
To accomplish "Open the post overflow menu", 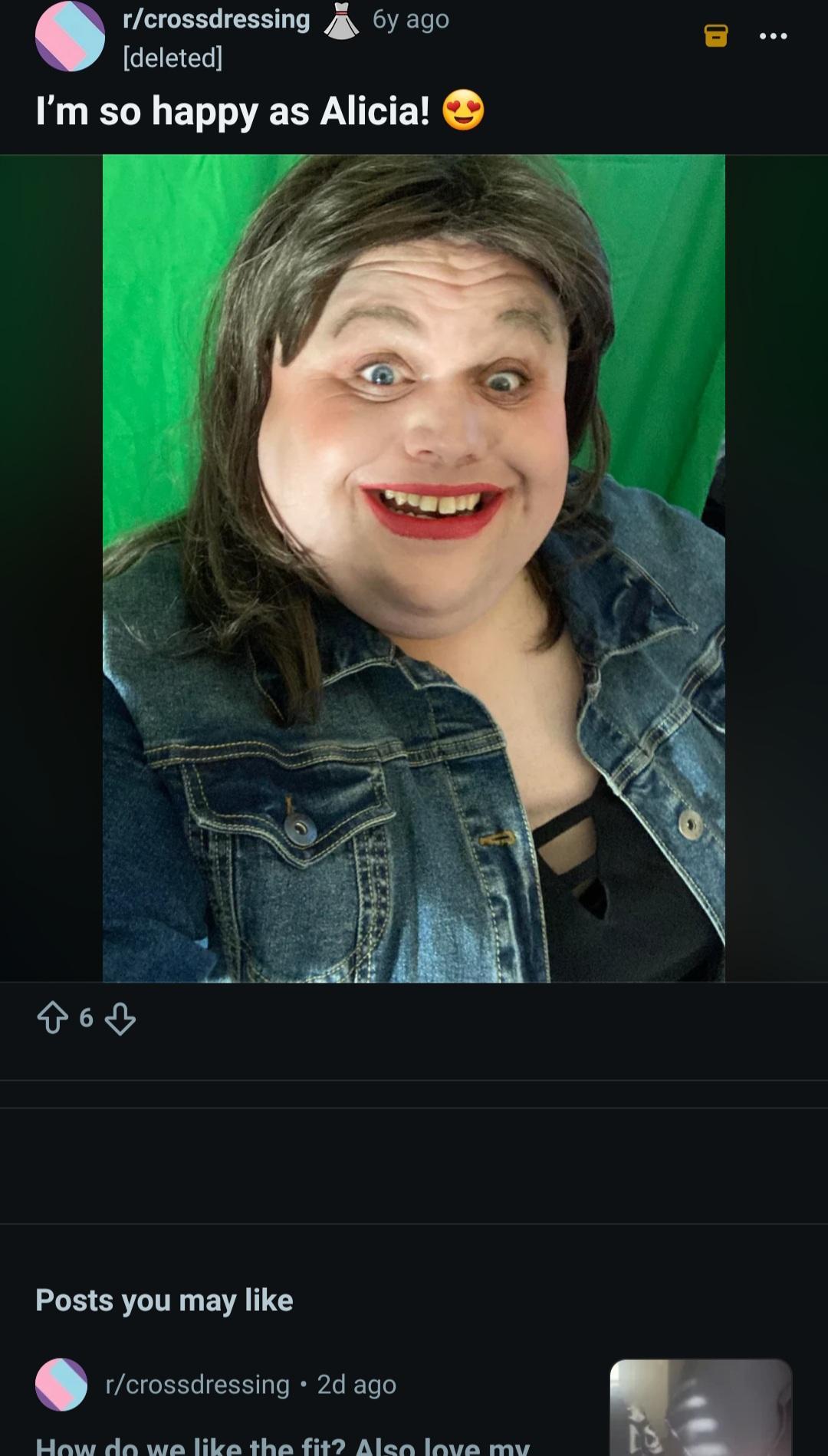I will pos(773,36).
